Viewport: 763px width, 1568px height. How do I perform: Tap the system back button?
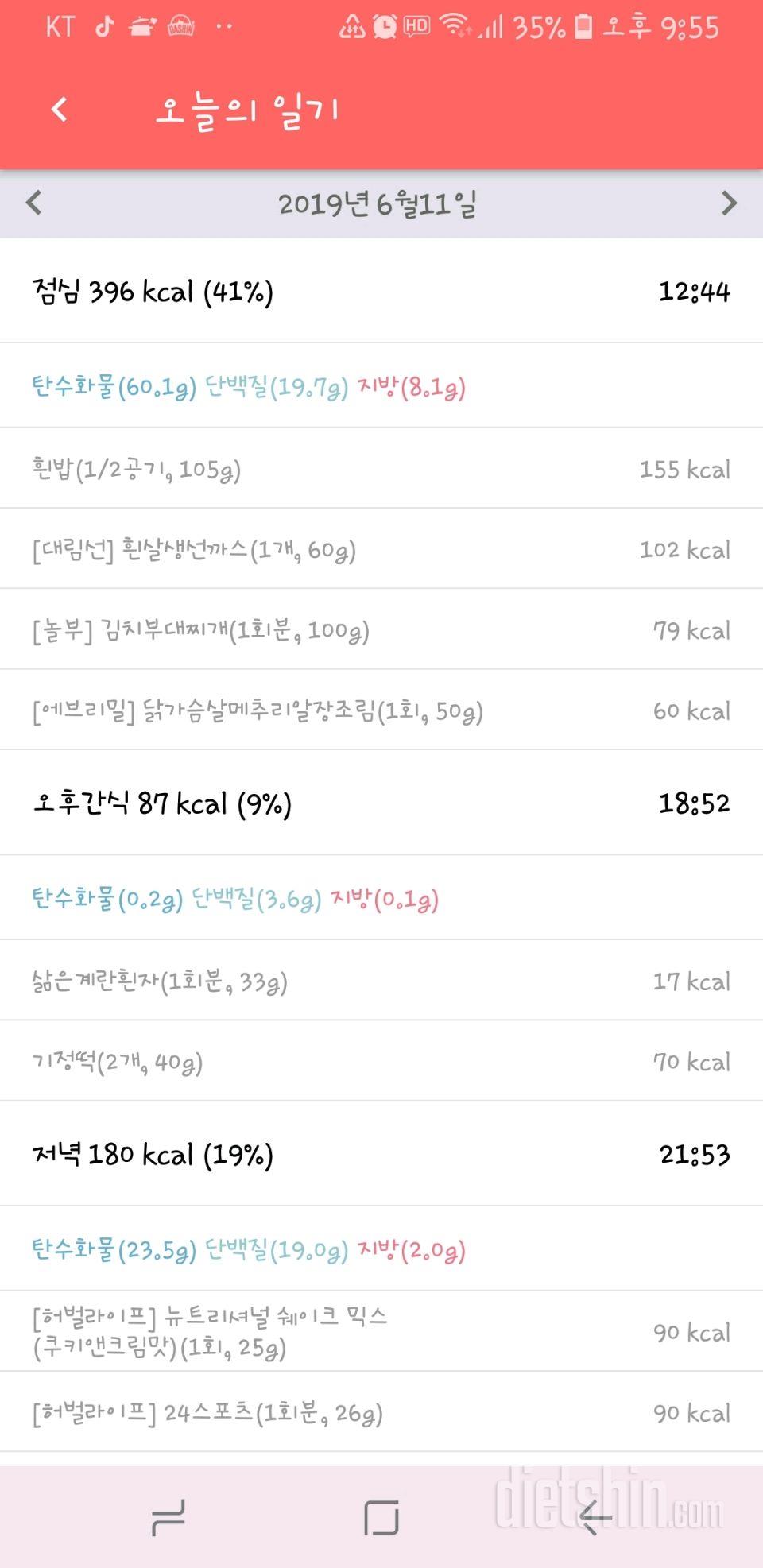click(x=595, y=1518)
